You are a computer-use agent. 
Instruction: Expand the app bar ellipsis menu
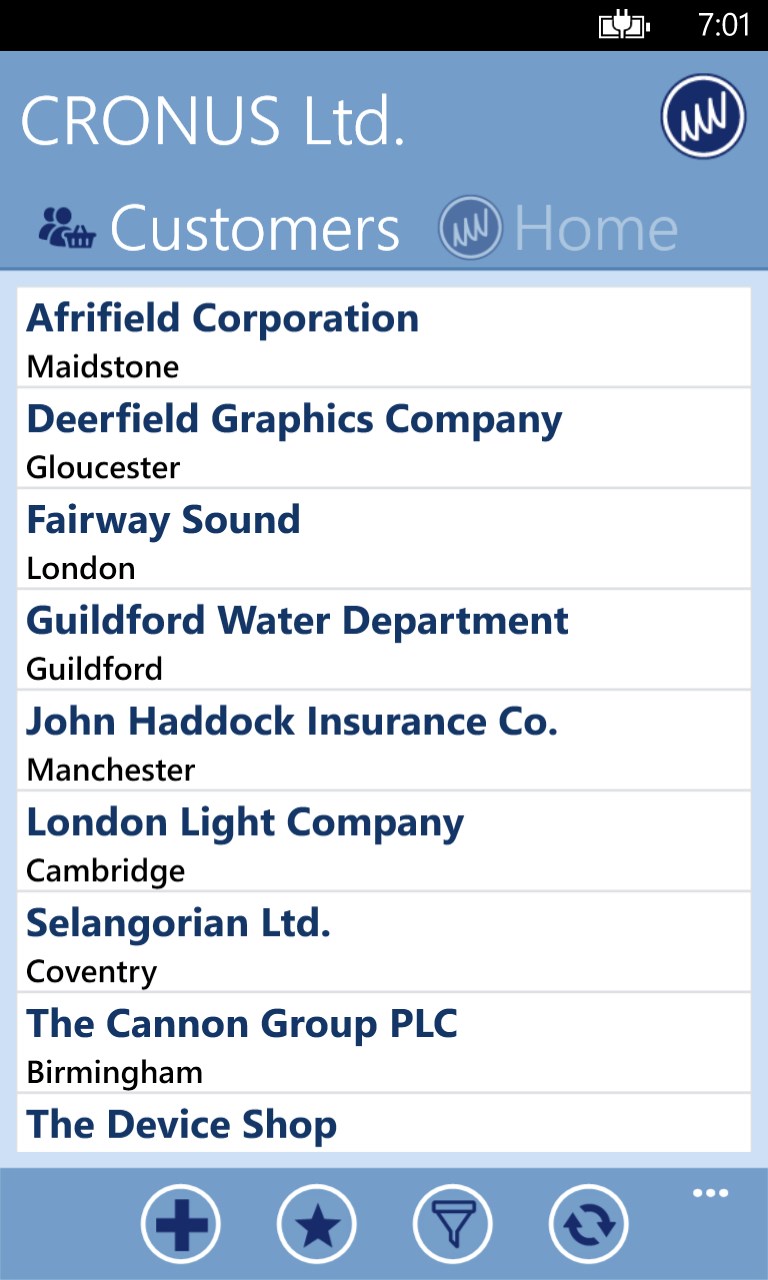tap(710, 1193)
